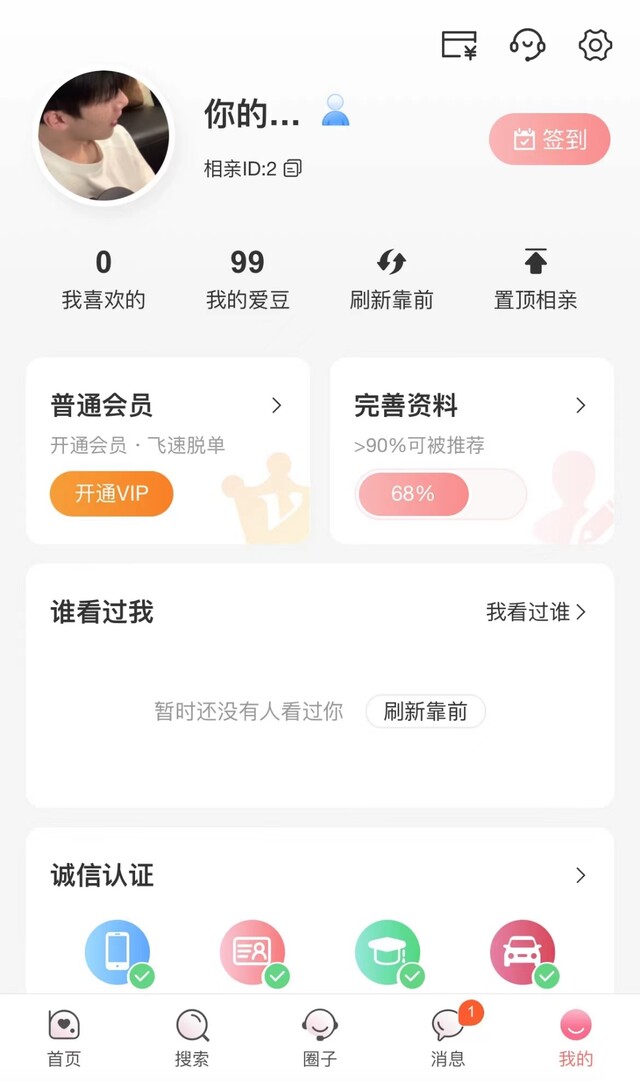Select 刷新靠前 with the refresh arrows
The image size is (640, 1081).
[x=391, y=280]
